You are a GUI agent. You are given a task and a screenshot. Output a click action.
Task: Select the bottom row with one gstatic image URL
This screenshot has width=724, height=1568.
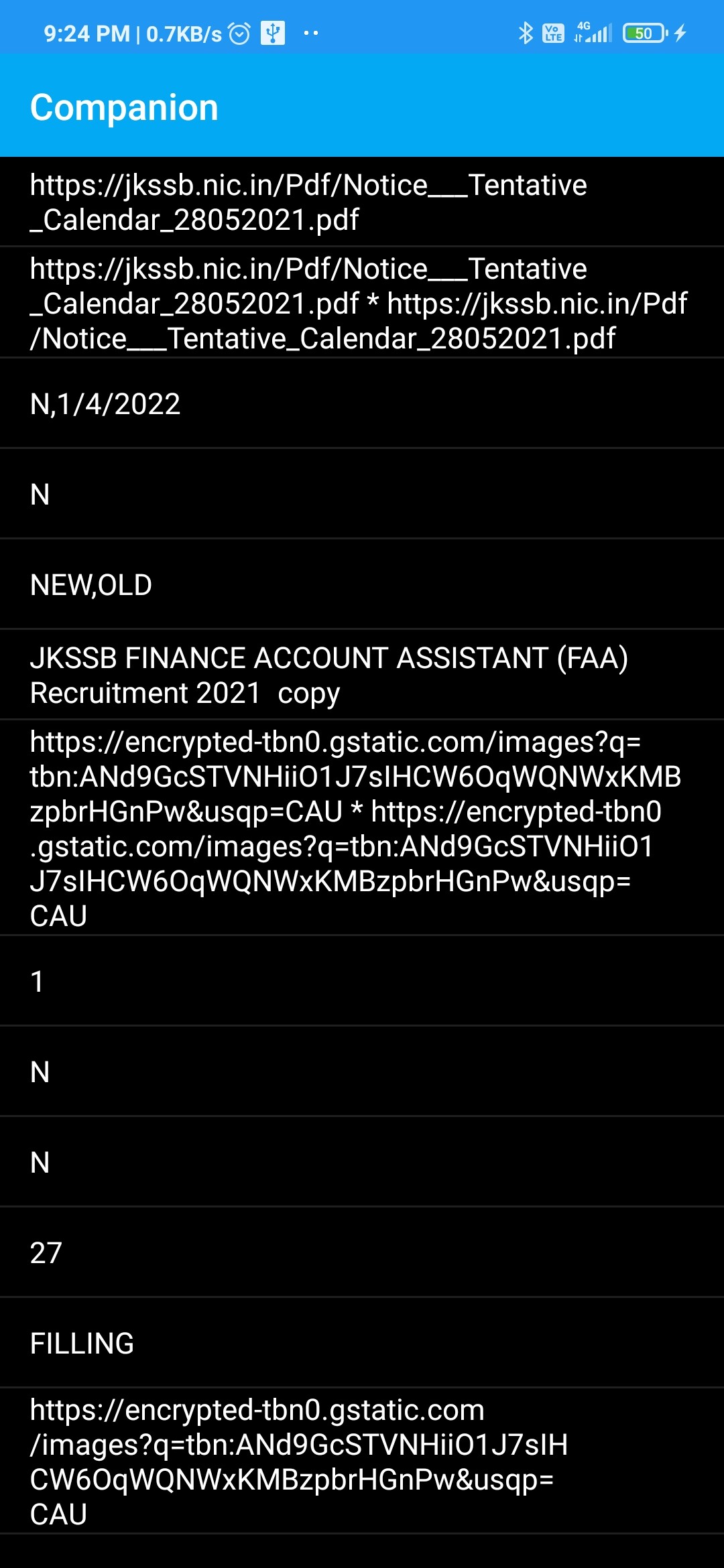362,1461
